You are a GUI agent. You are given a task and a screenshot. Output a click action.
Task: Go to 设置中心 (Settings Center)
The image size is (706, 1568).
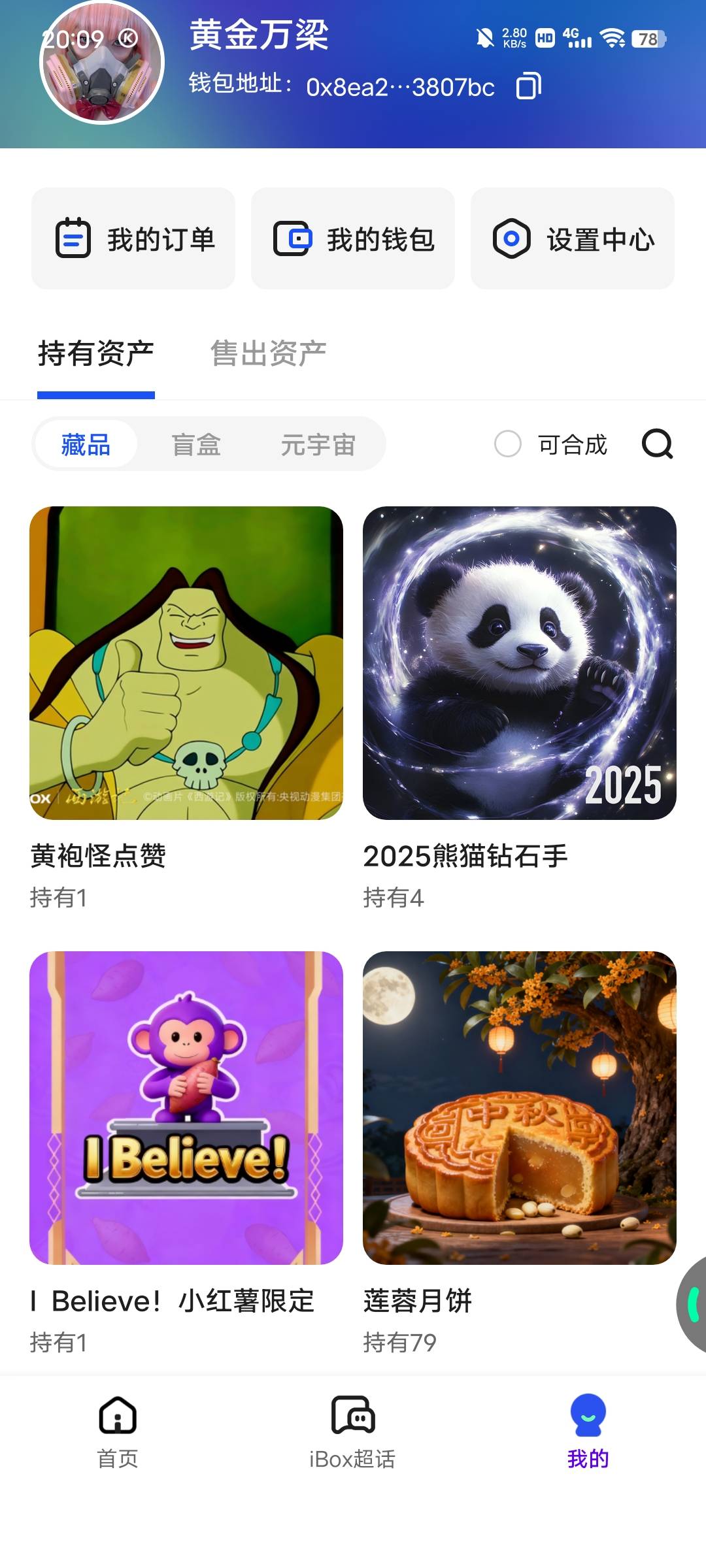click(573, 239)
